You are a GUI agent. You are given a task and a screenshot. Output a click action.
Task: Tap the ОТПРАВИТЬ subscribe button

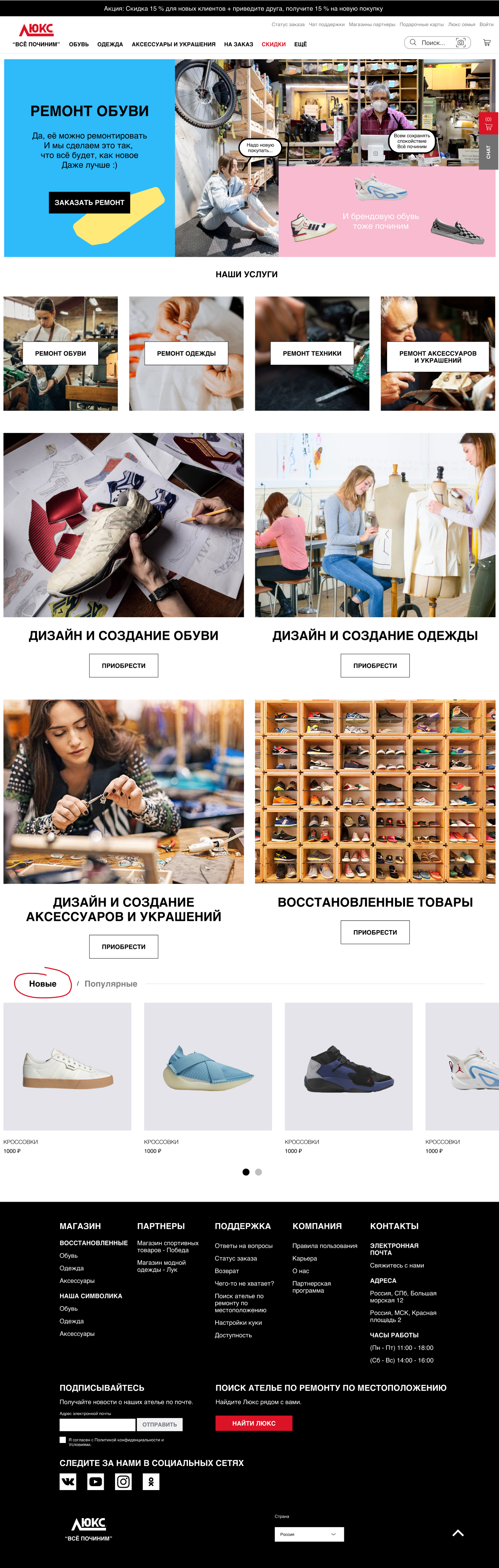pos(159,1424)
